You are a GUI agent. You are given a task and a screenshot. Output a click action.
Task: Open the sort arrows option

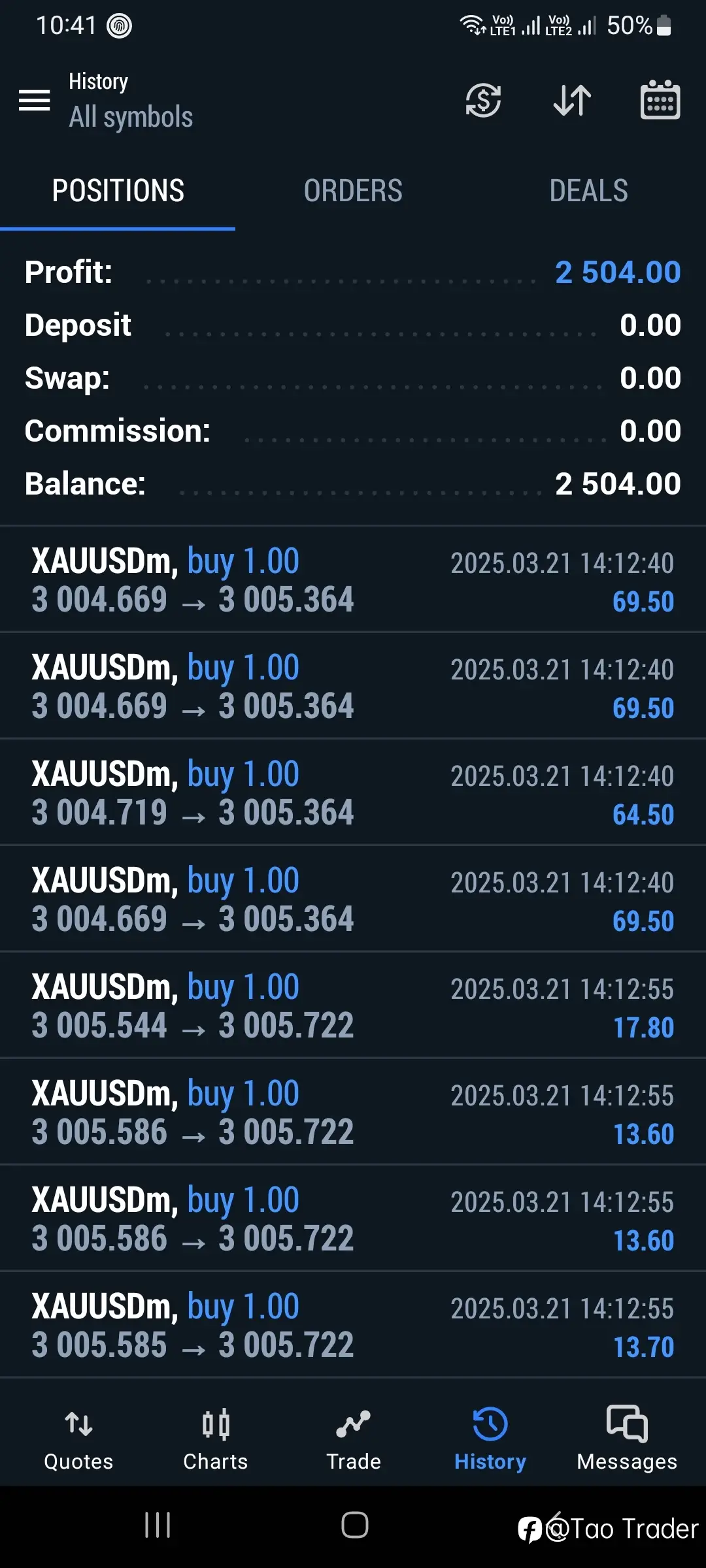tap(572, 100)
